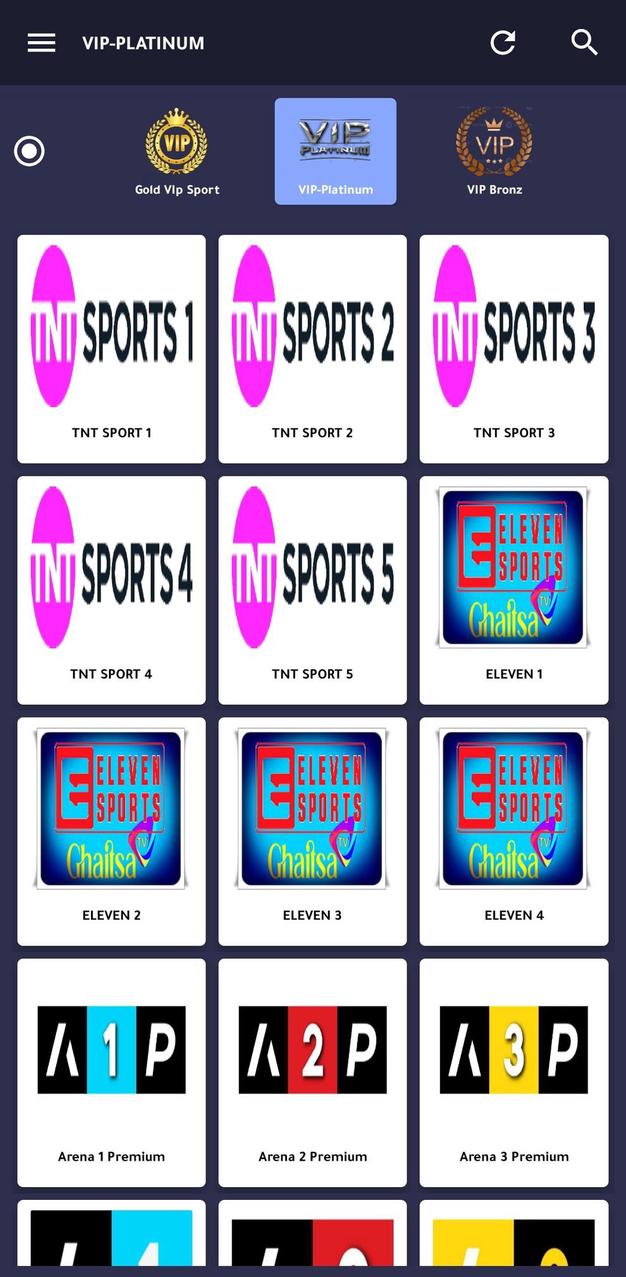Open TNT SPORT 3 channel
This screenshot has width=626, height=1277.
coord(514,349)
